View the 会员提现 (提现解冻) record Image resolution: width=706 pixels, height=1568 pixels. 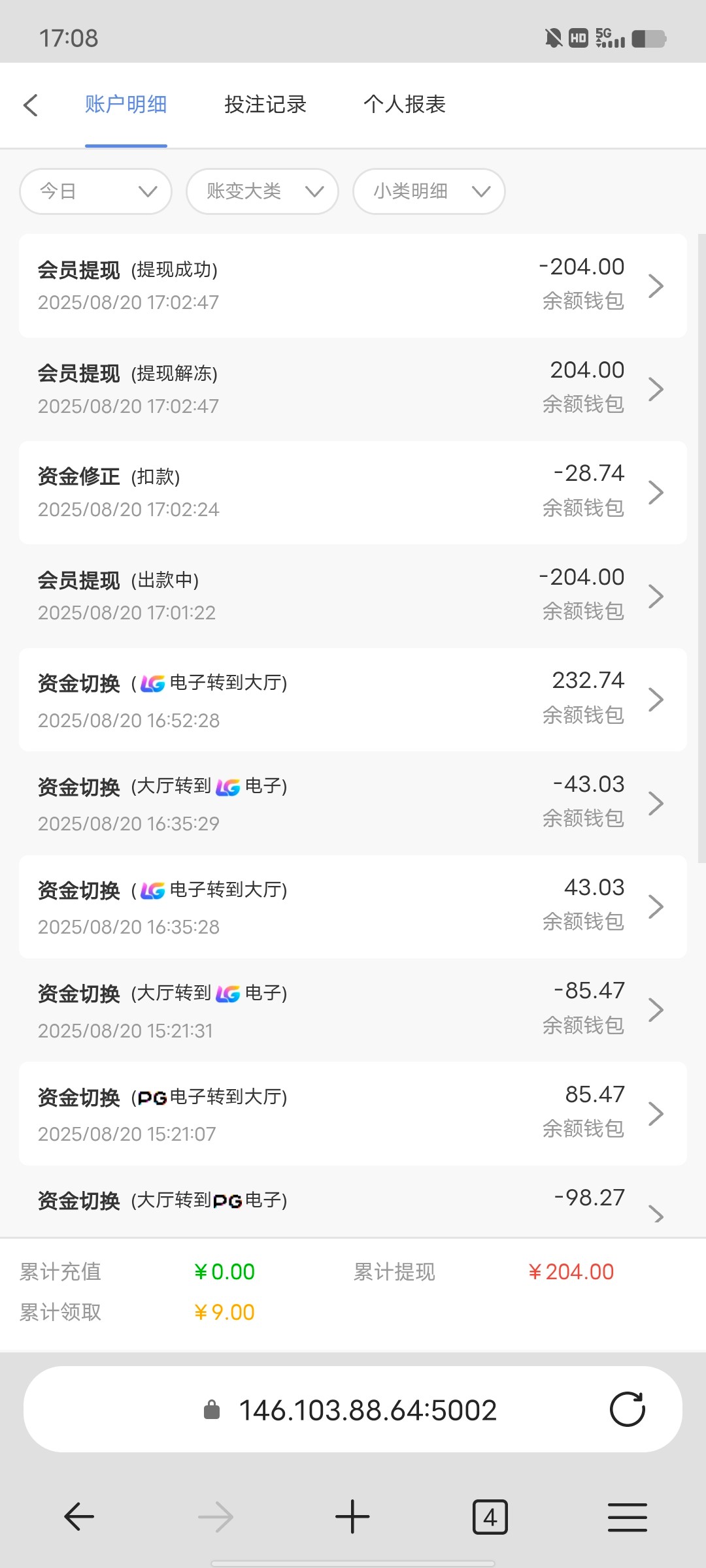point(353,389)
